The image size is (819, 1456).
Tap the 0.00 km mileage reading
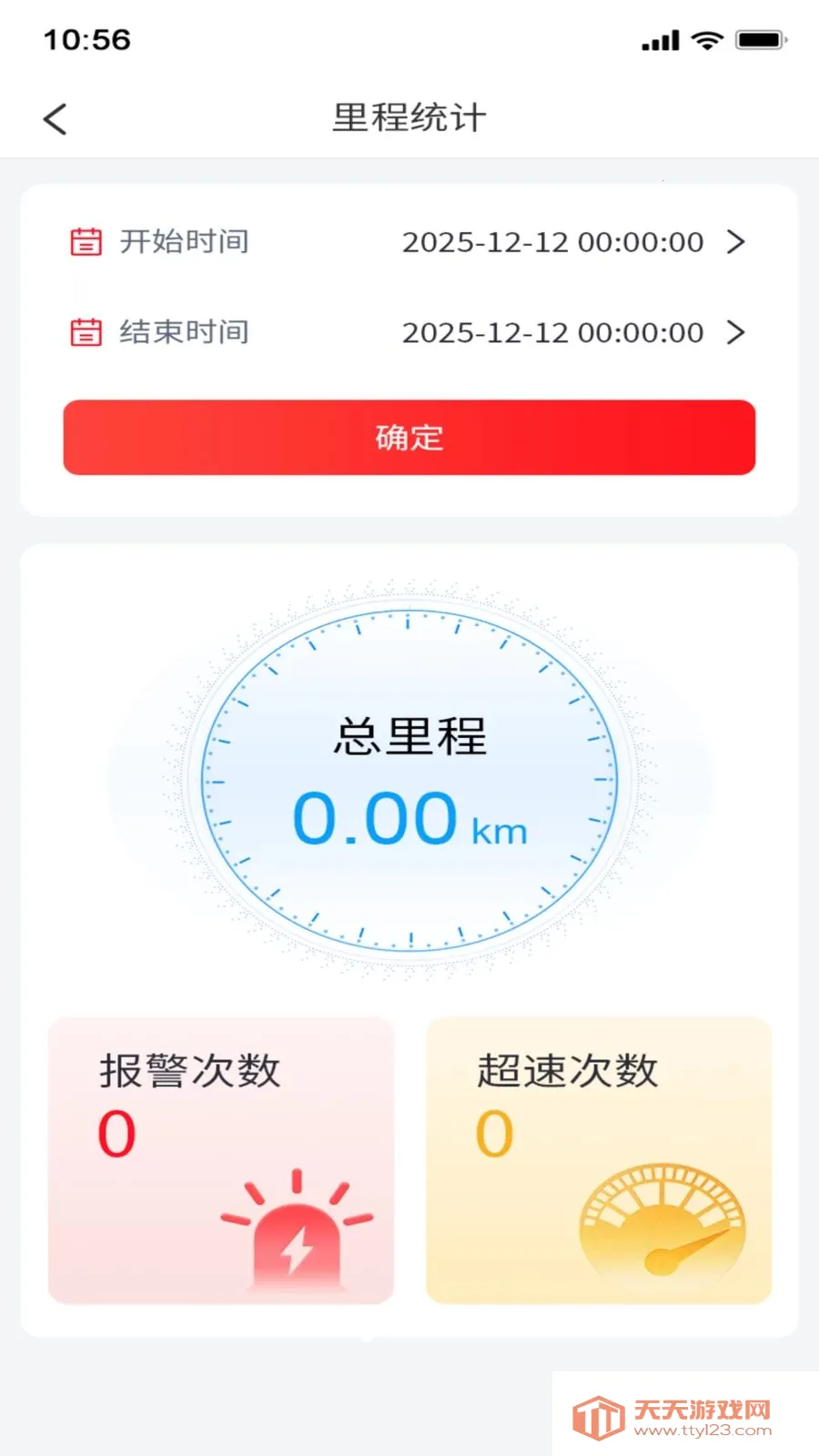[409, 819]
